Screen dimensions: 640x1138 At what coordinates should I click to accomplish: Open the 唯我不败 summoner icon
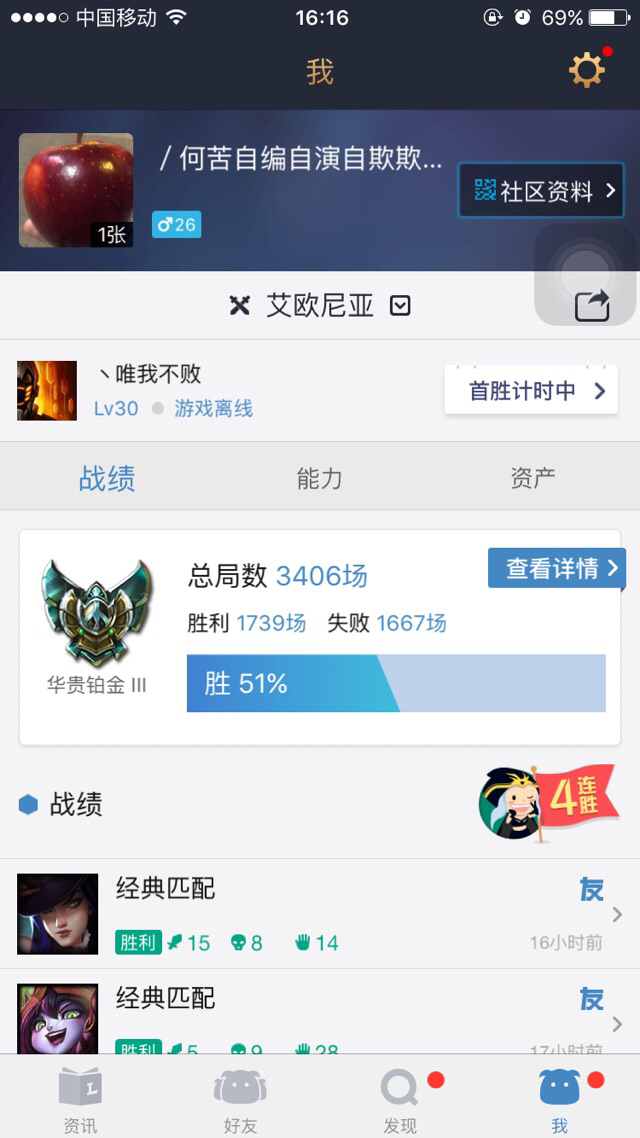tap(47, 390)
